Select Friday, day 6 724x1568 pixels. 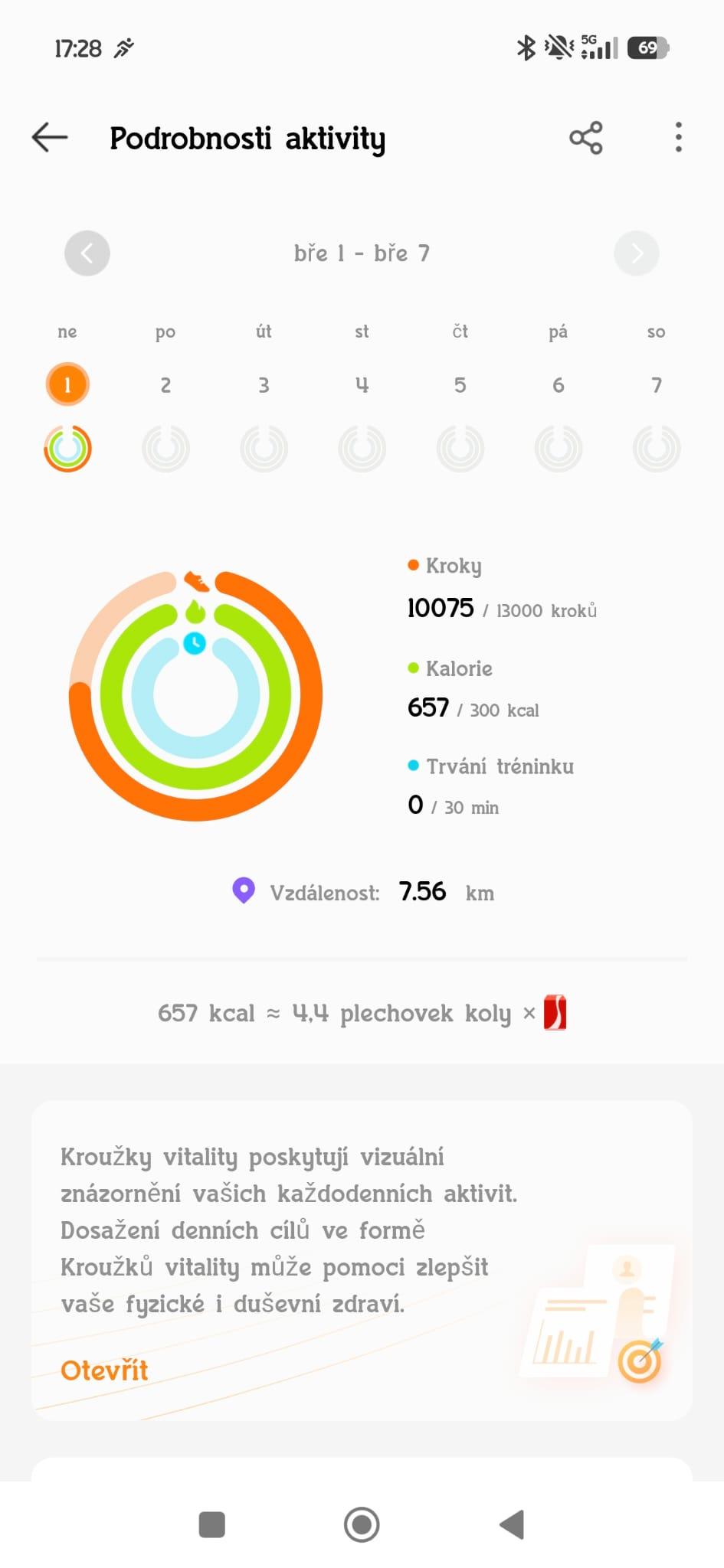[558, 385]
